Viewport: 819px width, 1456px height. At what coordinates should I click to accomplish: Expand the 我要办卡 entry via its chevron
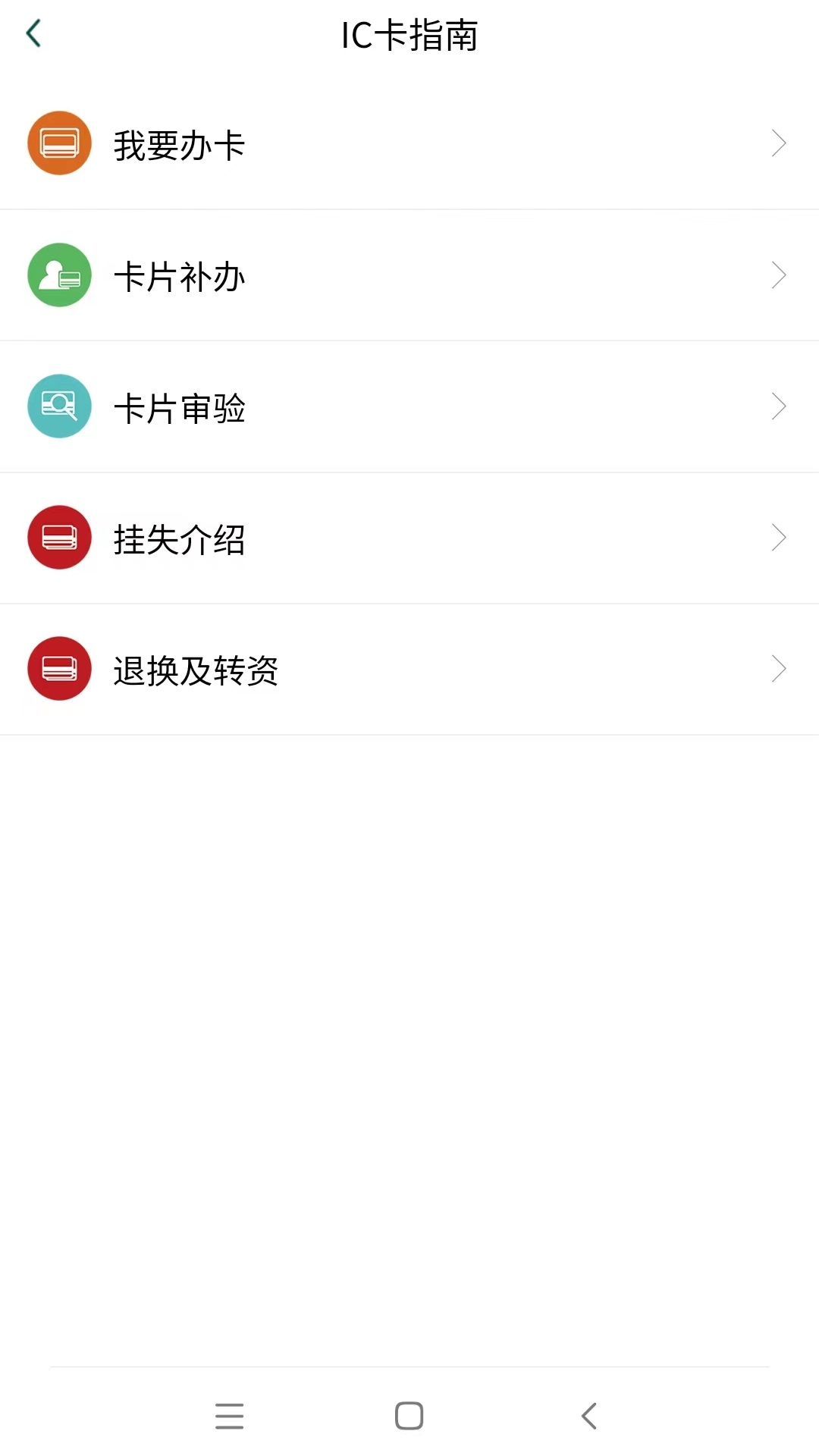778,143
